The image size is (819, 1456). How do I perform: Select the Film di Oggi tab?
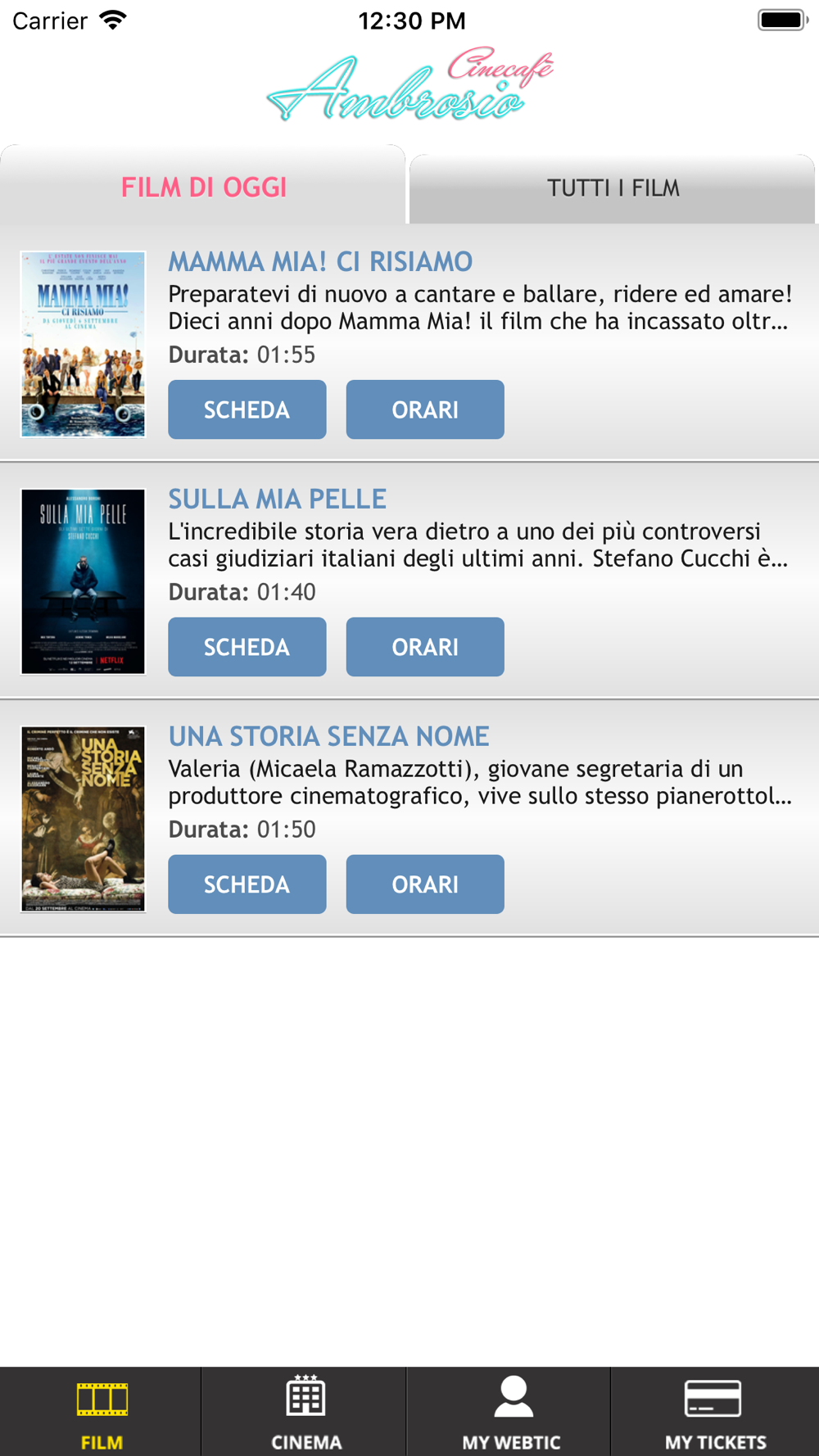point(203,188)
